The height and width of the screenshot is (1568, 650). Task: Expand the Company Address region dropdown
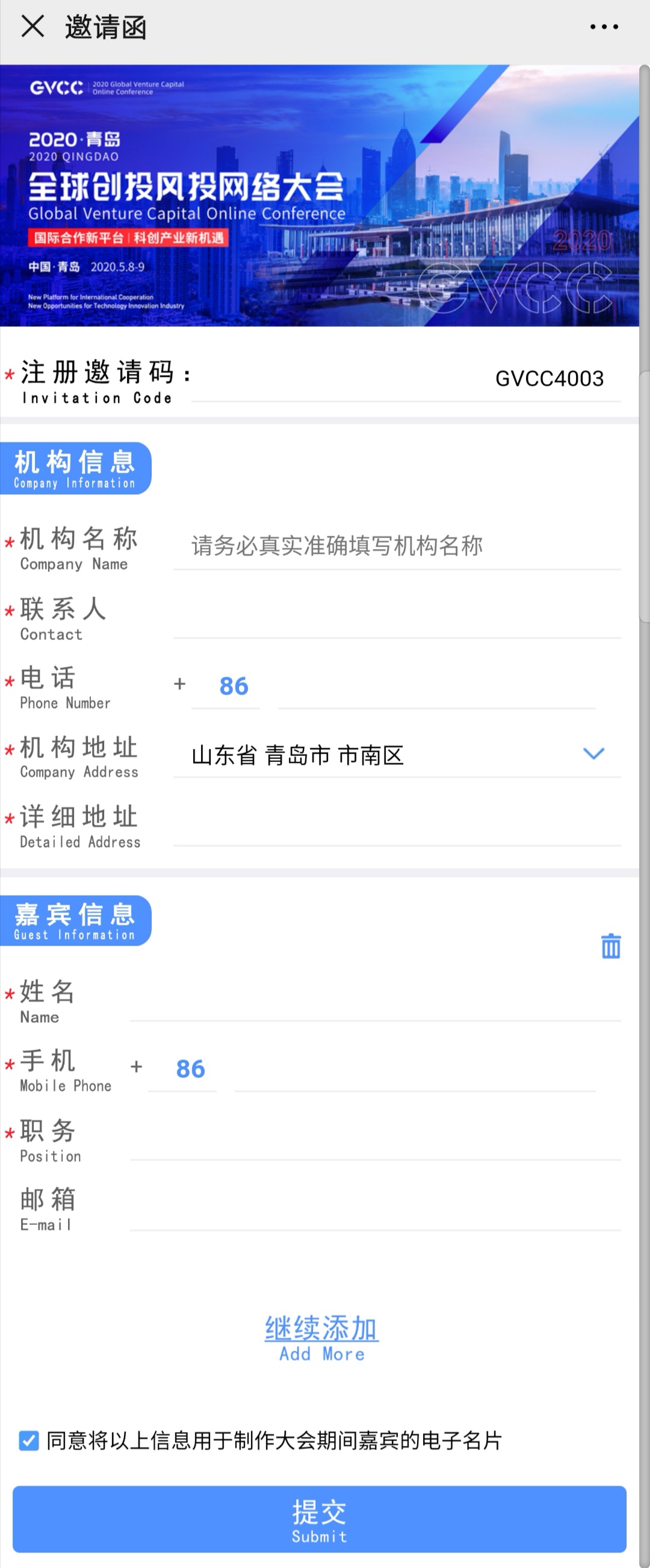point(593,754)
